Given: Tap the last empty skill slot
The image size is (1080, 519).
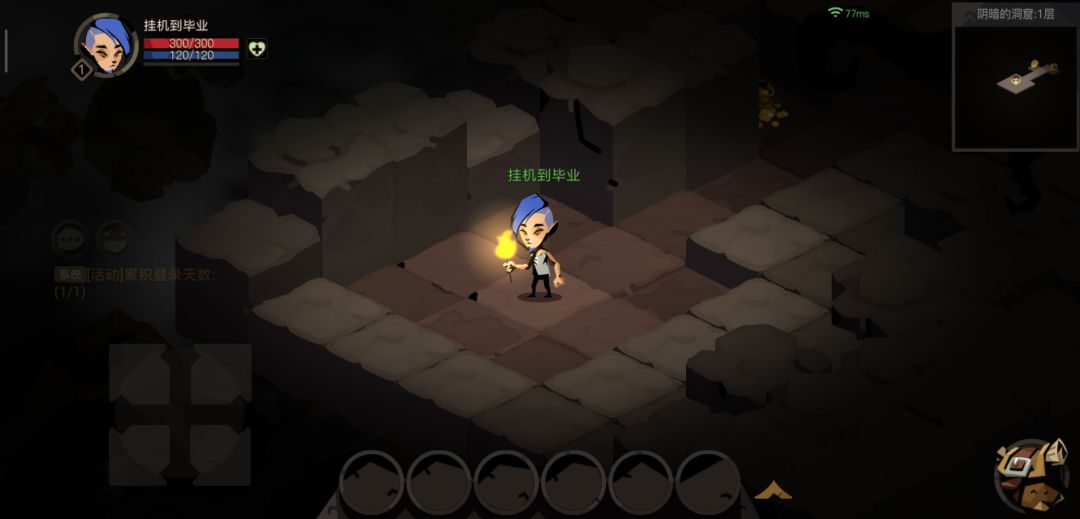Looking at the screenshot, I should click(708, 483).
